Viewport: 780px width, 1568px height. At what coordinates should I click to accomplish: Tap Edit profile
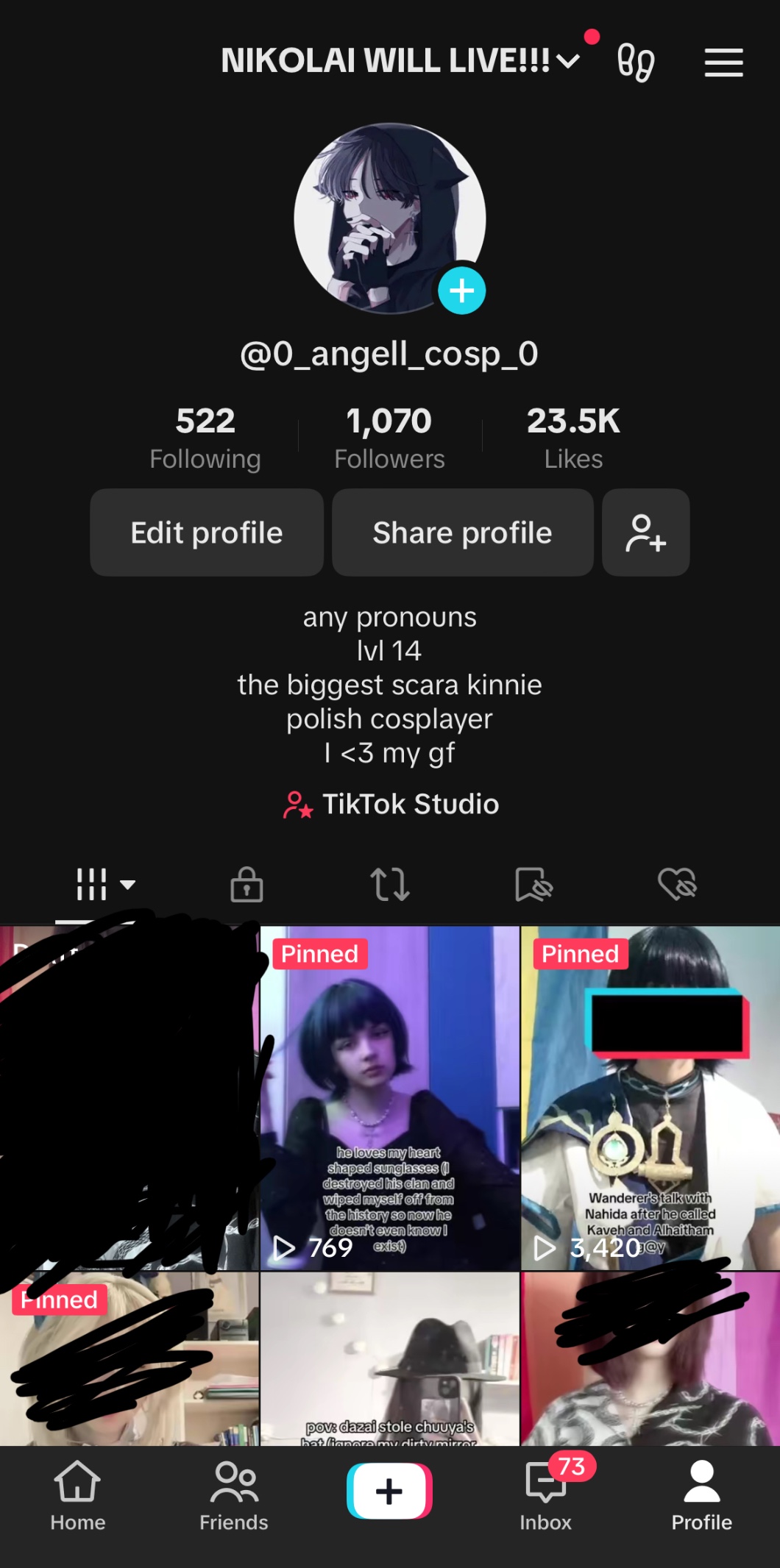pyautogui.click(x=207, y=533)
